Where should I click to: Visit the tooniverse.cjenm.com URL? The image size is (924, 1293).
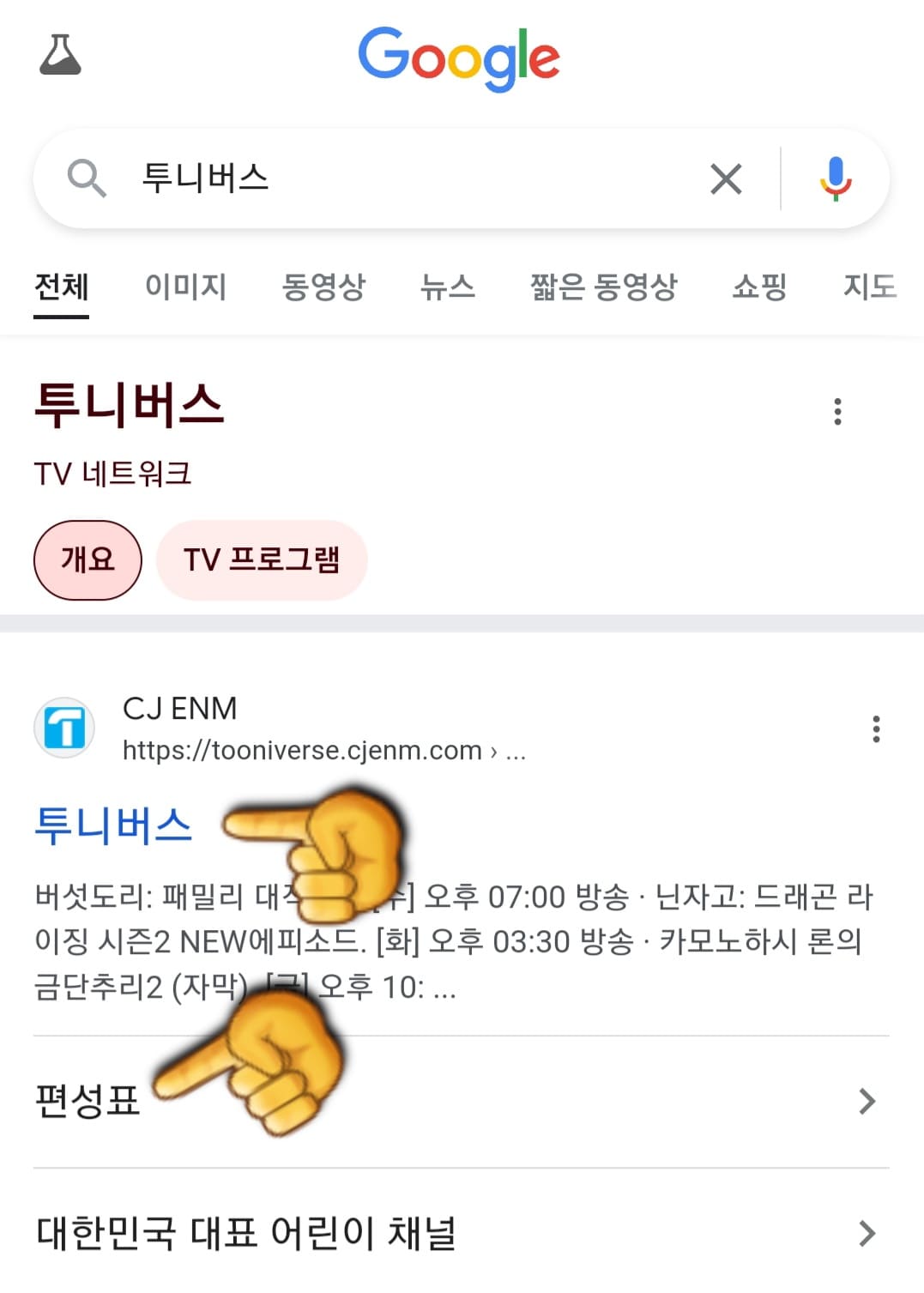pos(300,750)
